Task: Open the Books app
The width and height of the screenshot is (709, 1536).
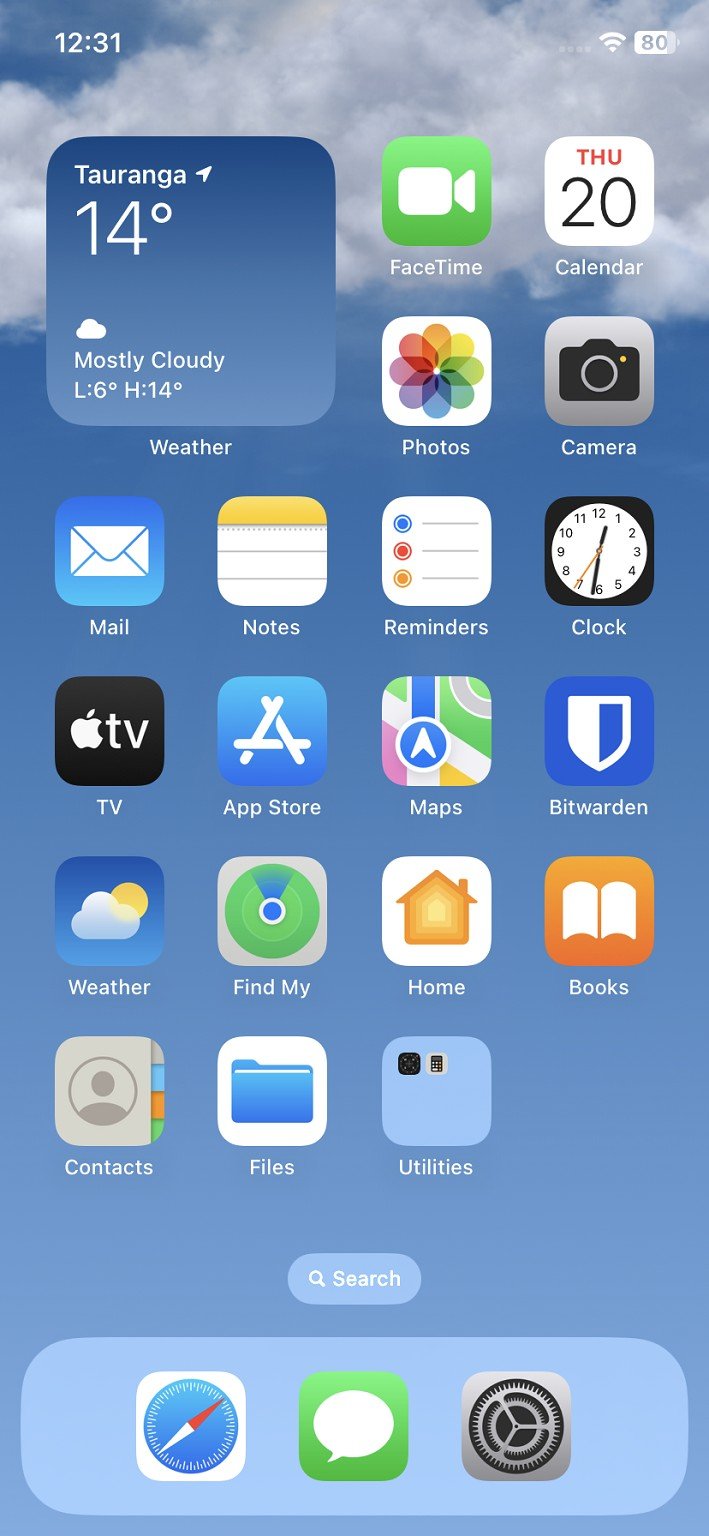Action: 598,911
